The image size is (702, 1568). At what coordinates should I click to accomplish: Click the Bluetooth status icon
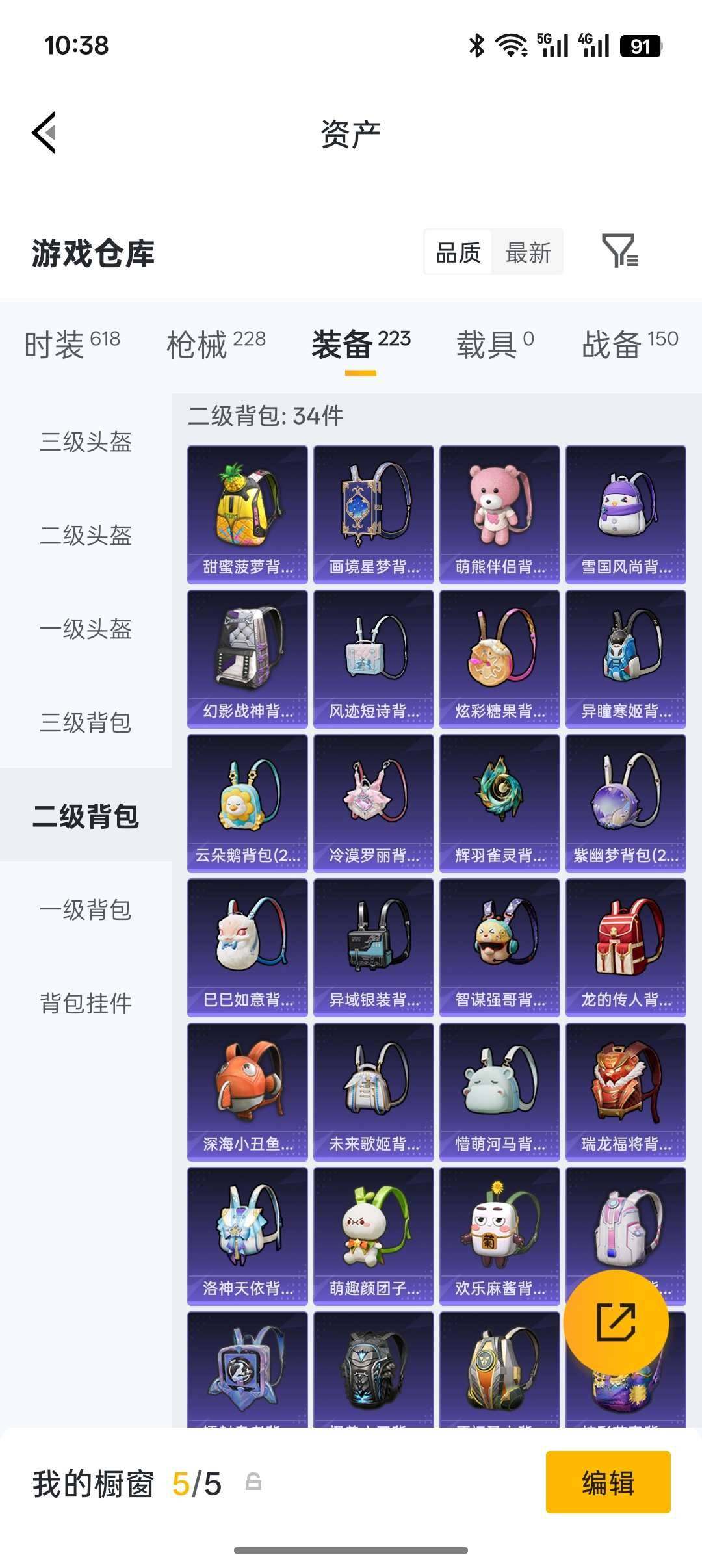click(475, 46)
